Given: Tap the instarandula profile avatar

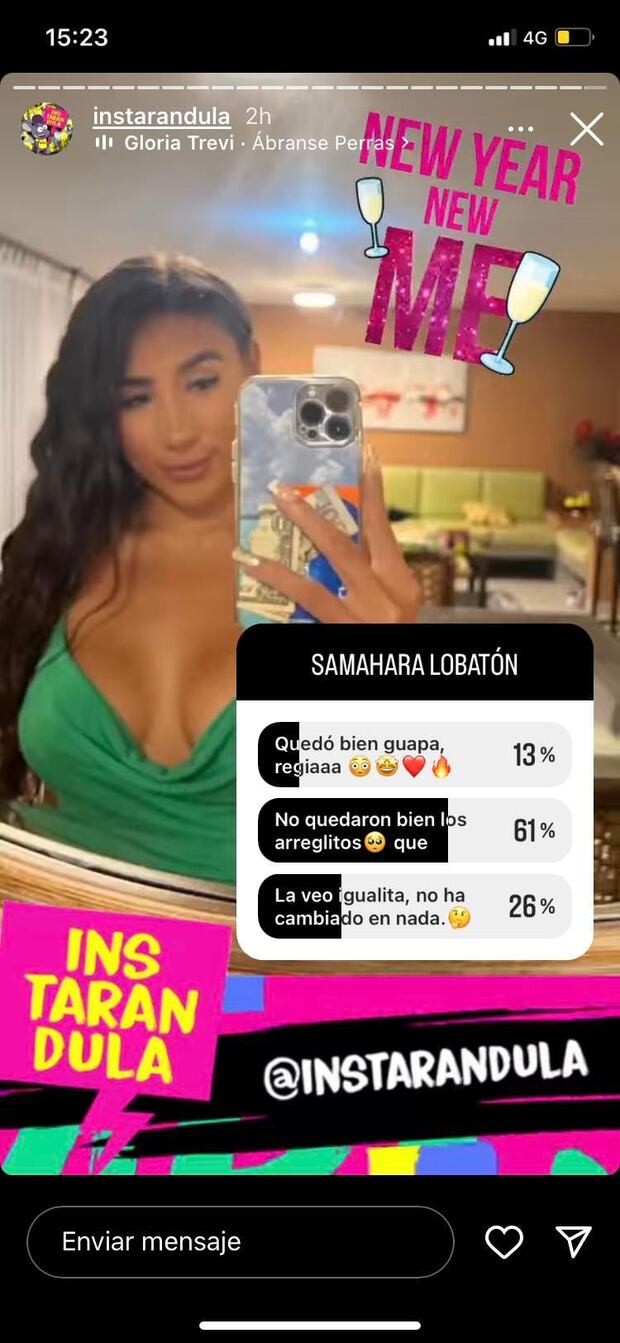Looking at the screenshot, I should 47,129.
